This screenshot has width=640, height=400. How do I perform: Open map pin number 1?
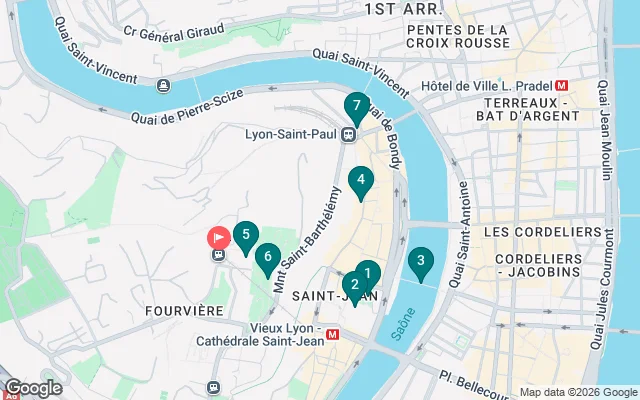click(368, 272)
